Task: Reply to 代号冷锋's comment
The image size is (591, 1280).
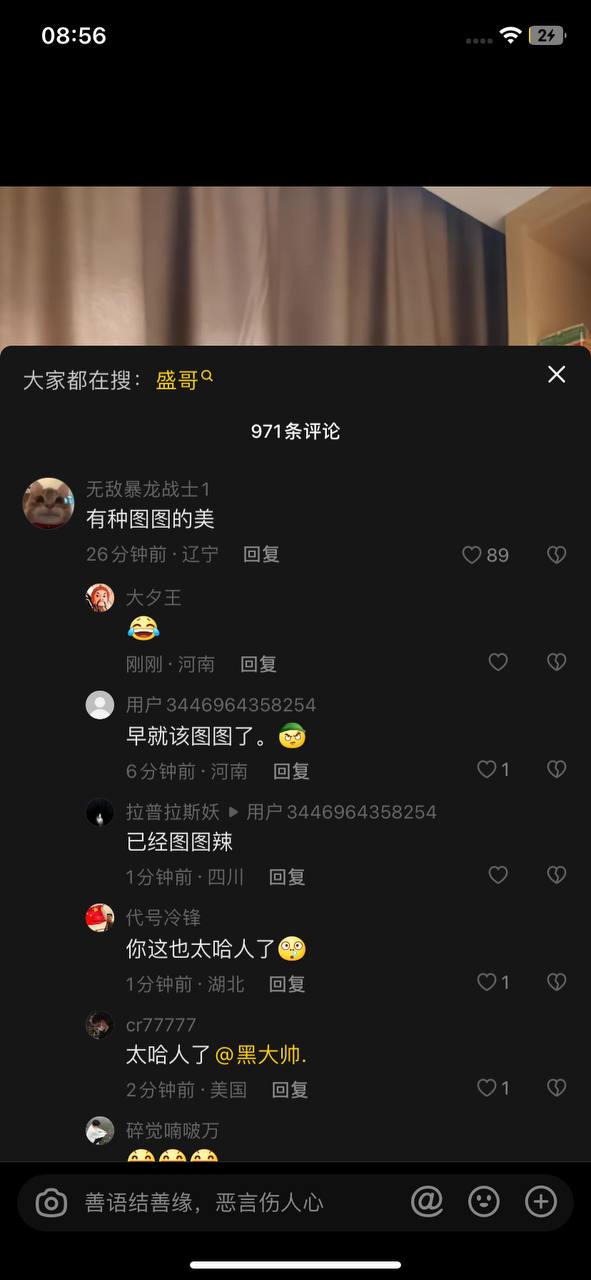Action: tap(287, 984)
